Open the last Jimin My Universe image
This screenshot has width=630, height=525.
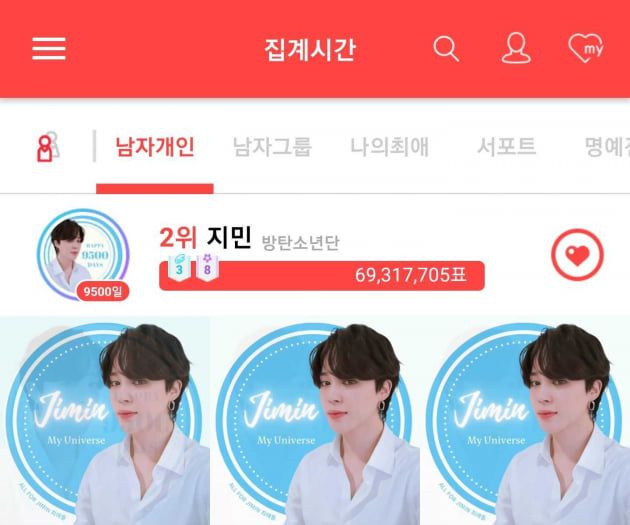coord(524,420)
